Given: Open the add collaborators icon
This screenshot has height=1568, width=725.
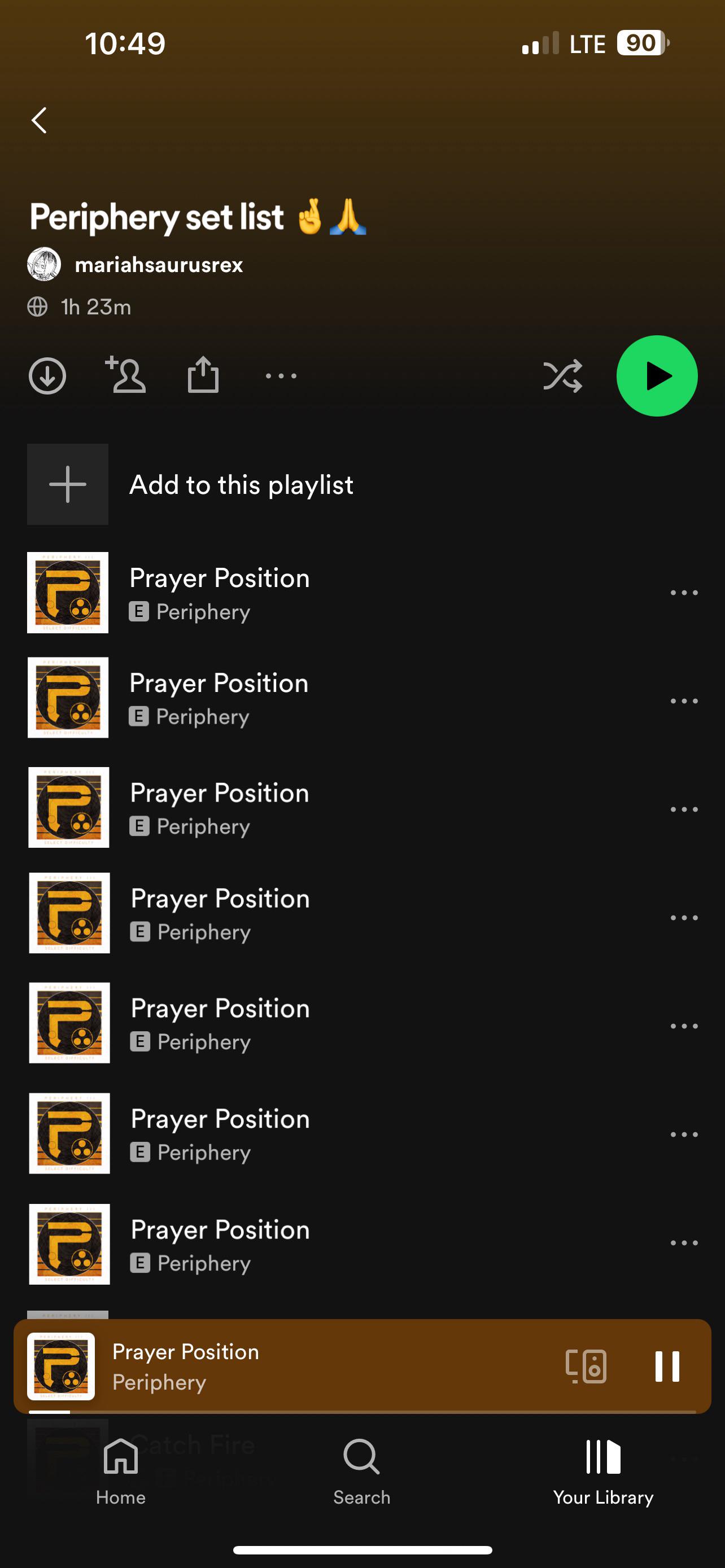Looking at the screenshot, I should tap(125, 375).
